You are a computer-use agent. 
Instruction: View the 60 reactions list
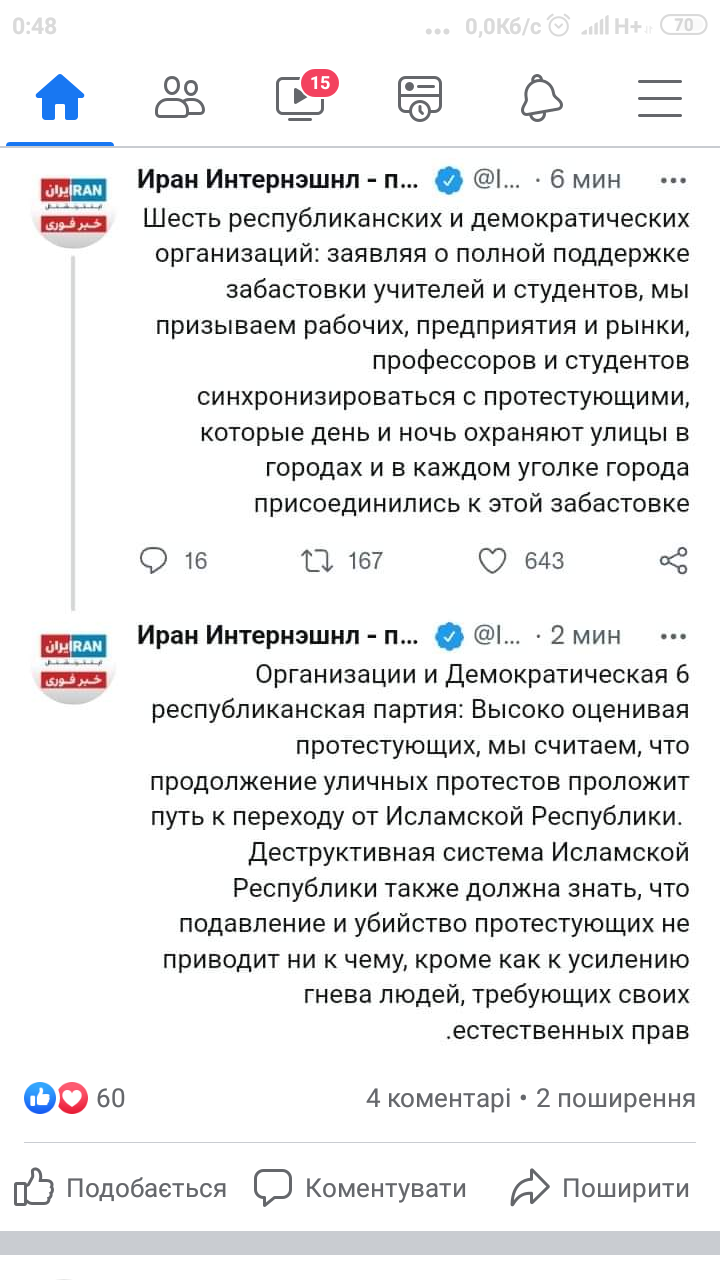[x=75, y=1098]
